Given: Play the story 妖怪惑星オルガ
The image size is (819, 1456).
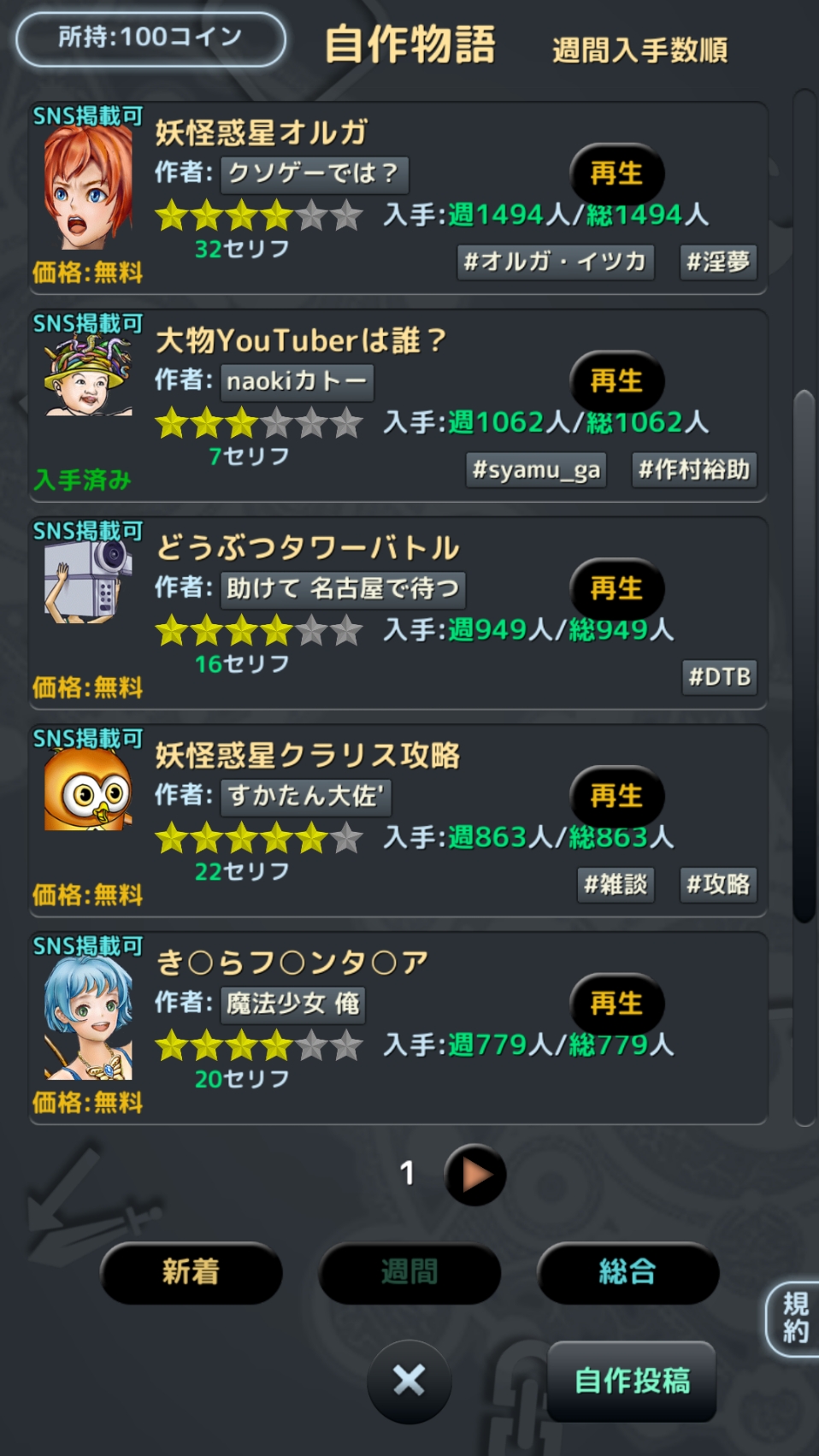Looking at the screenshot, I should 616,174.
